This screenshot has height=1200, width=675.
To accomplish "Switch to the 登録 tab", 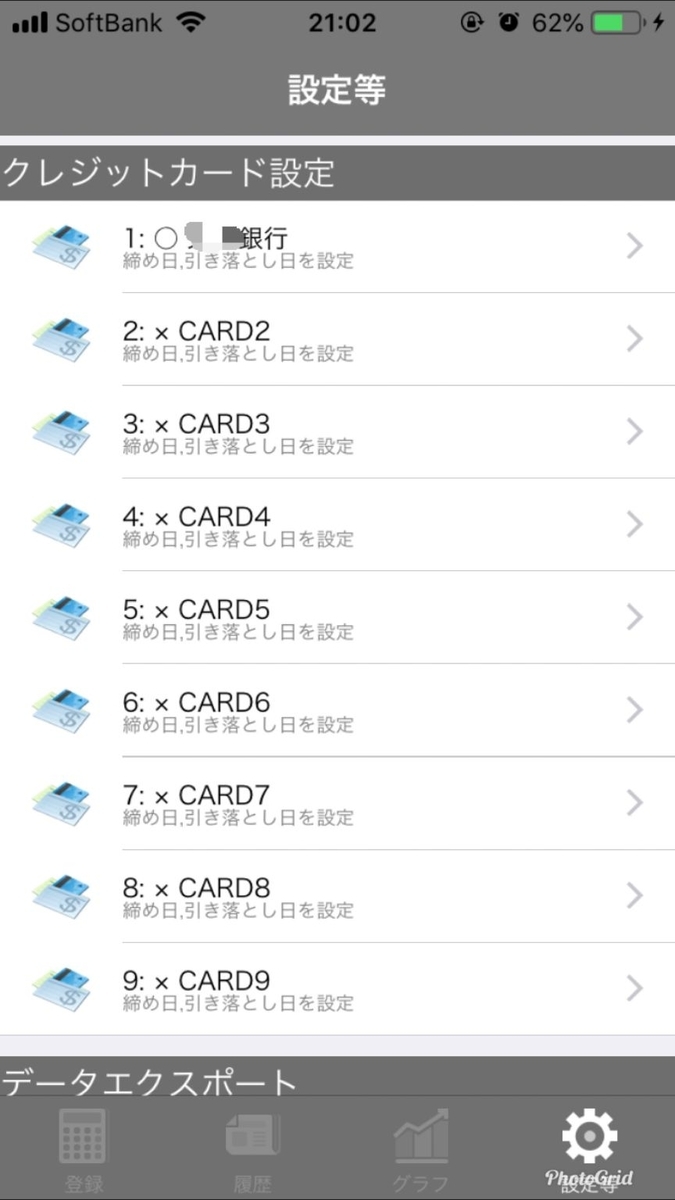I will [84, 1149].
